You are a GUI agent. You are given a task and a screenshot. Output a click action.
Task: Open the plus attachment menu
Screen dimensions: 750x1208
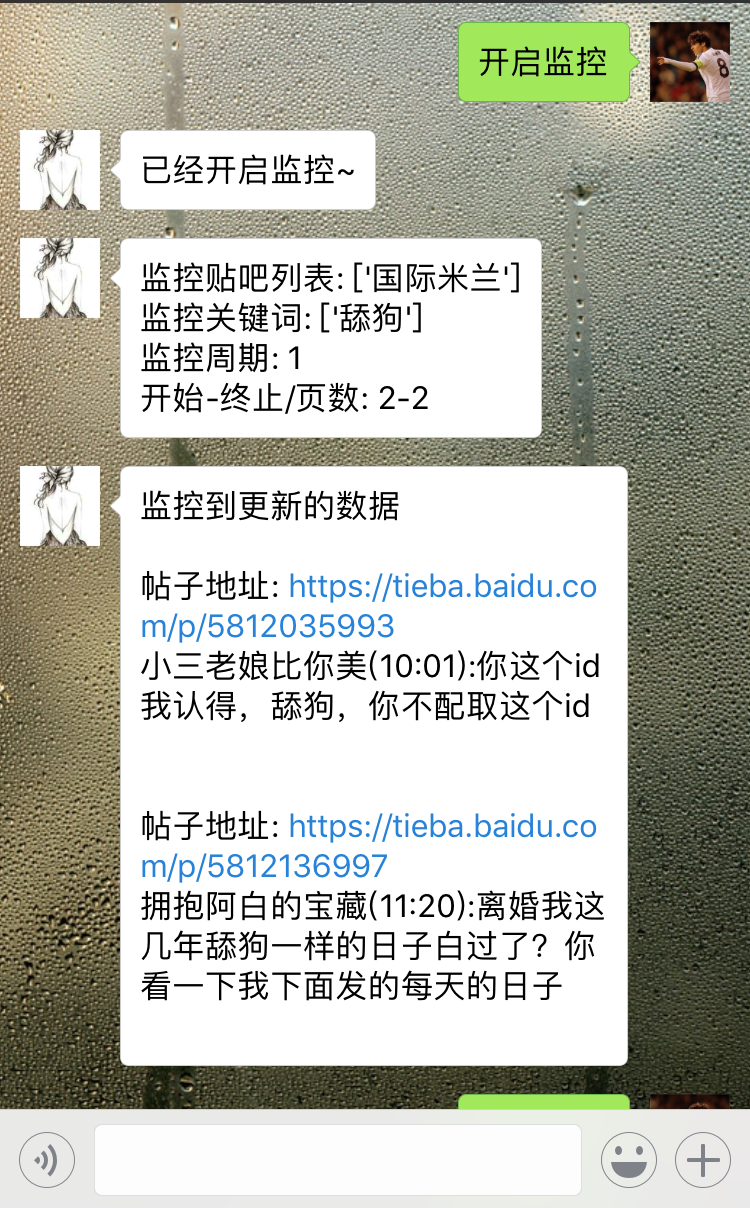click(x=703, y=1160)
